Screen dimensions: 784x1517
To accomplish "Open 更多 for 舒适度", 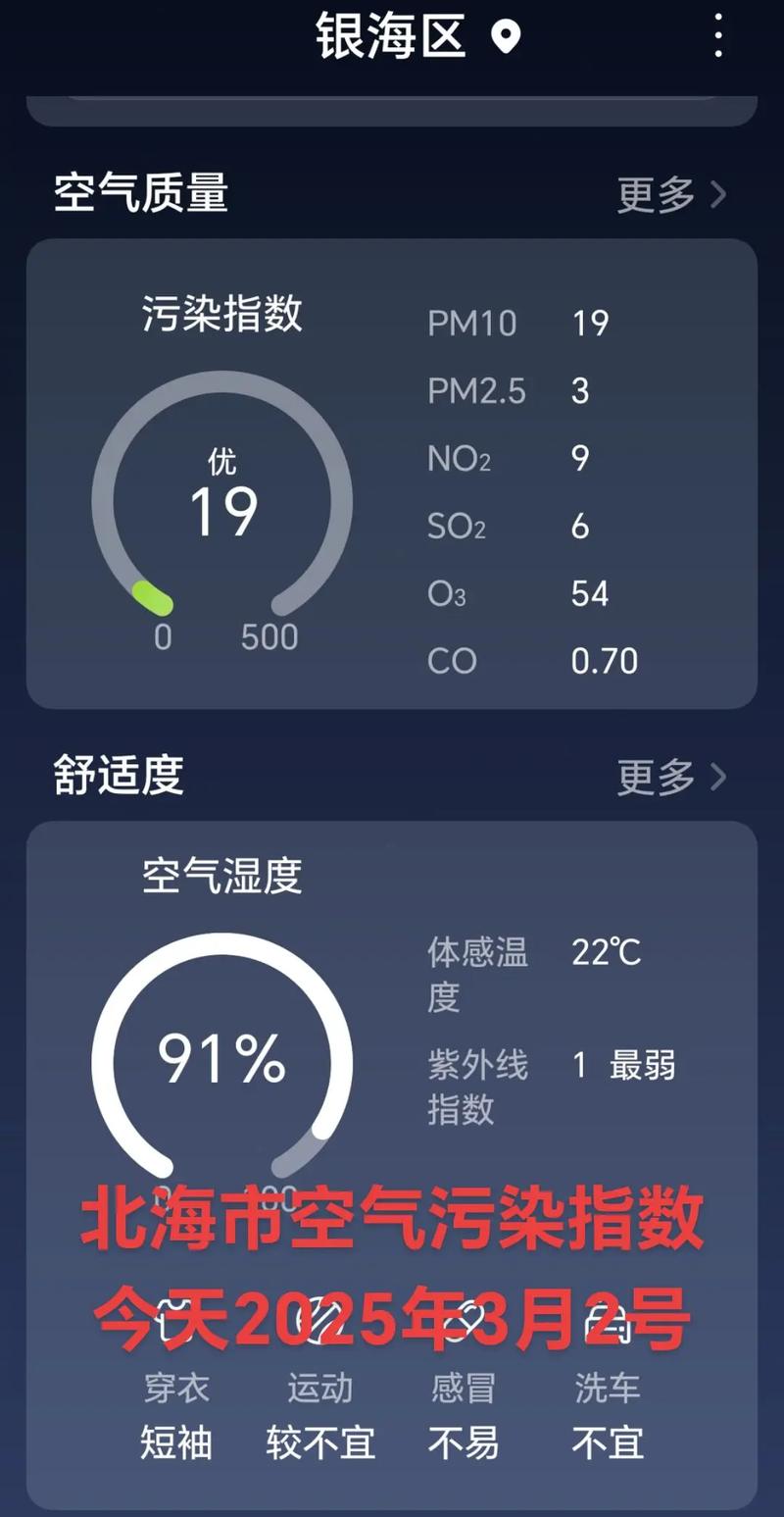I will pos(671,777).
